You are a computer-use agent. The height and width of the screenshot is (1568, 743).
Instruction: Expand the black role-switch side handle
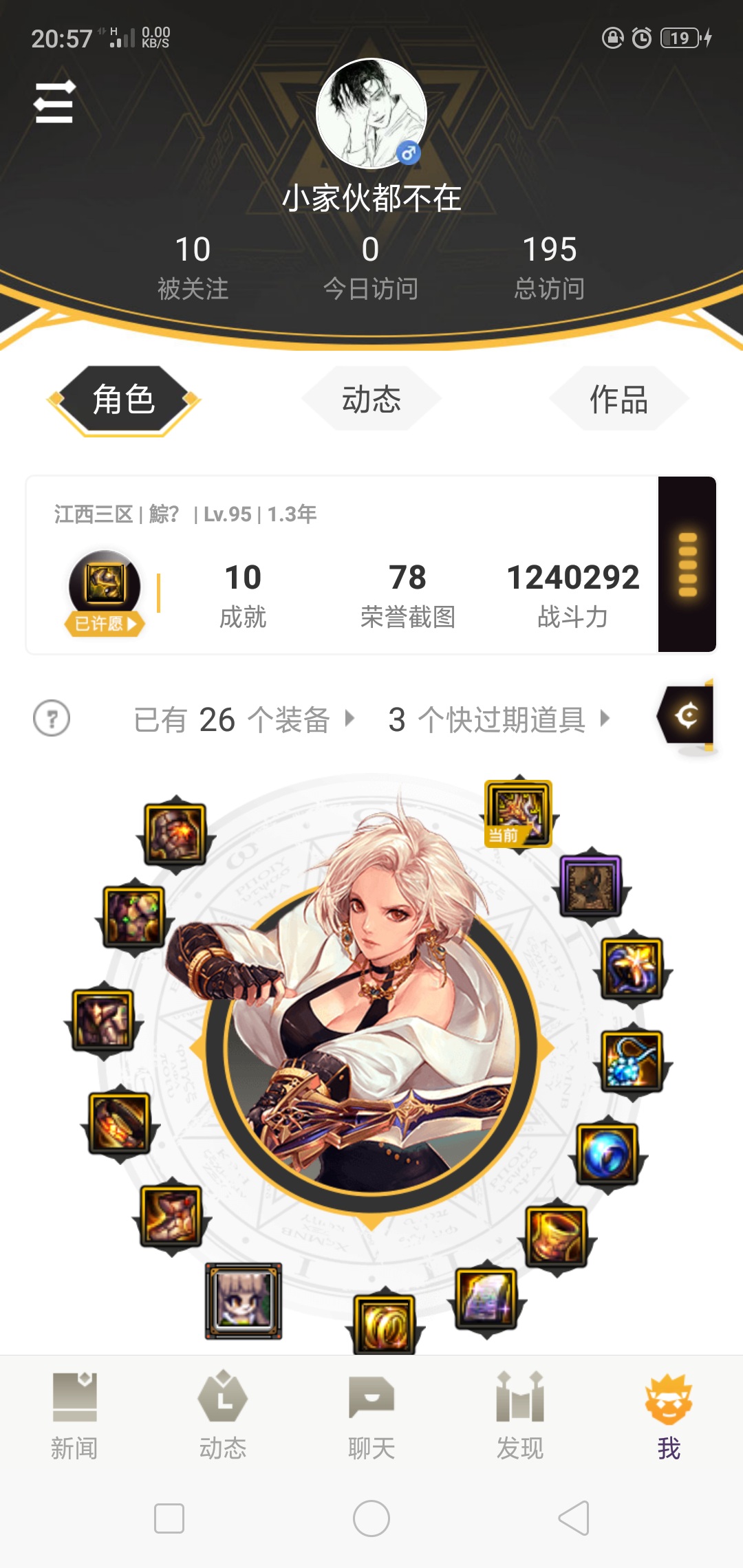pyautogui.click(x=687, y=564)
